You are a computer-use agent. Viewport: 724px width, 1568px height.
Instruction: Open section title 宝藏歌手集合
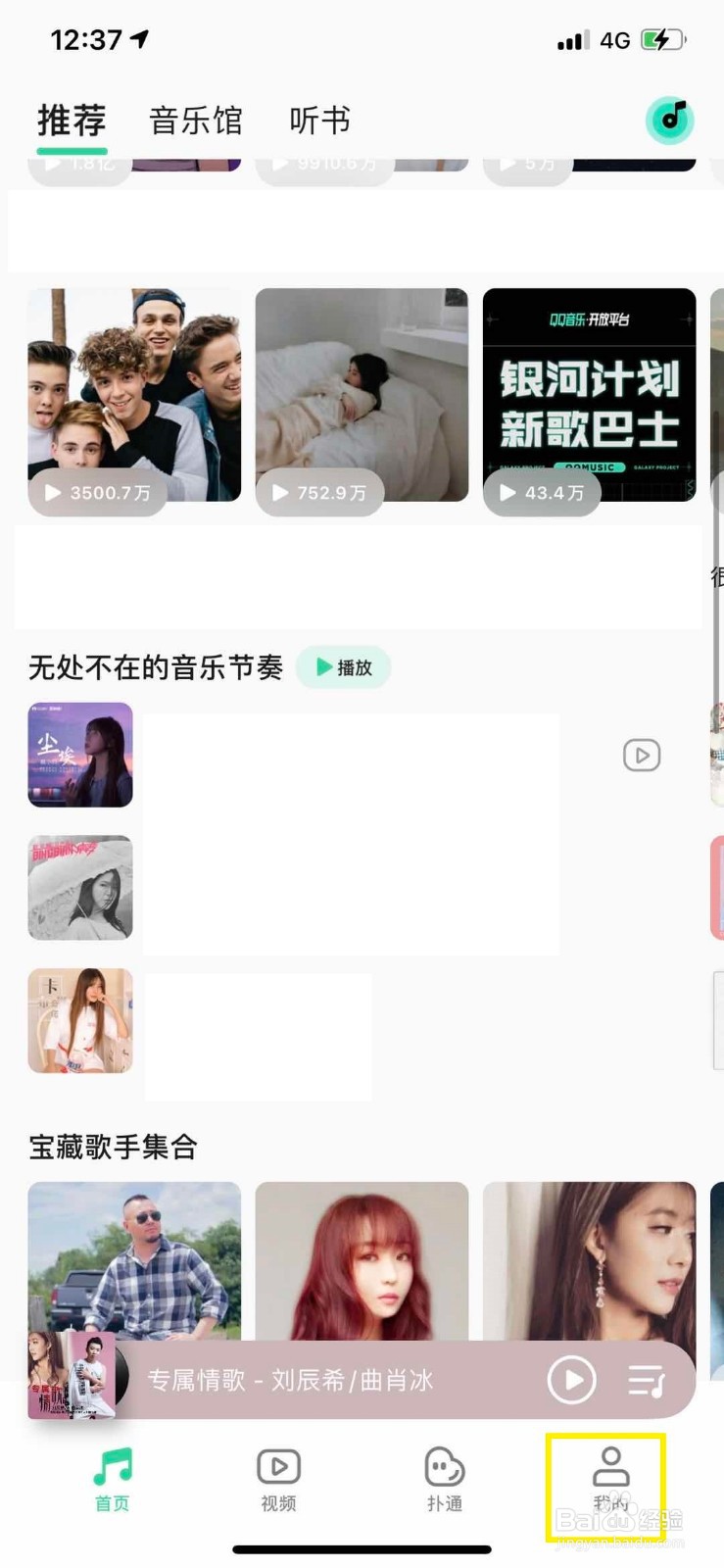click(x=113, y=1147)
